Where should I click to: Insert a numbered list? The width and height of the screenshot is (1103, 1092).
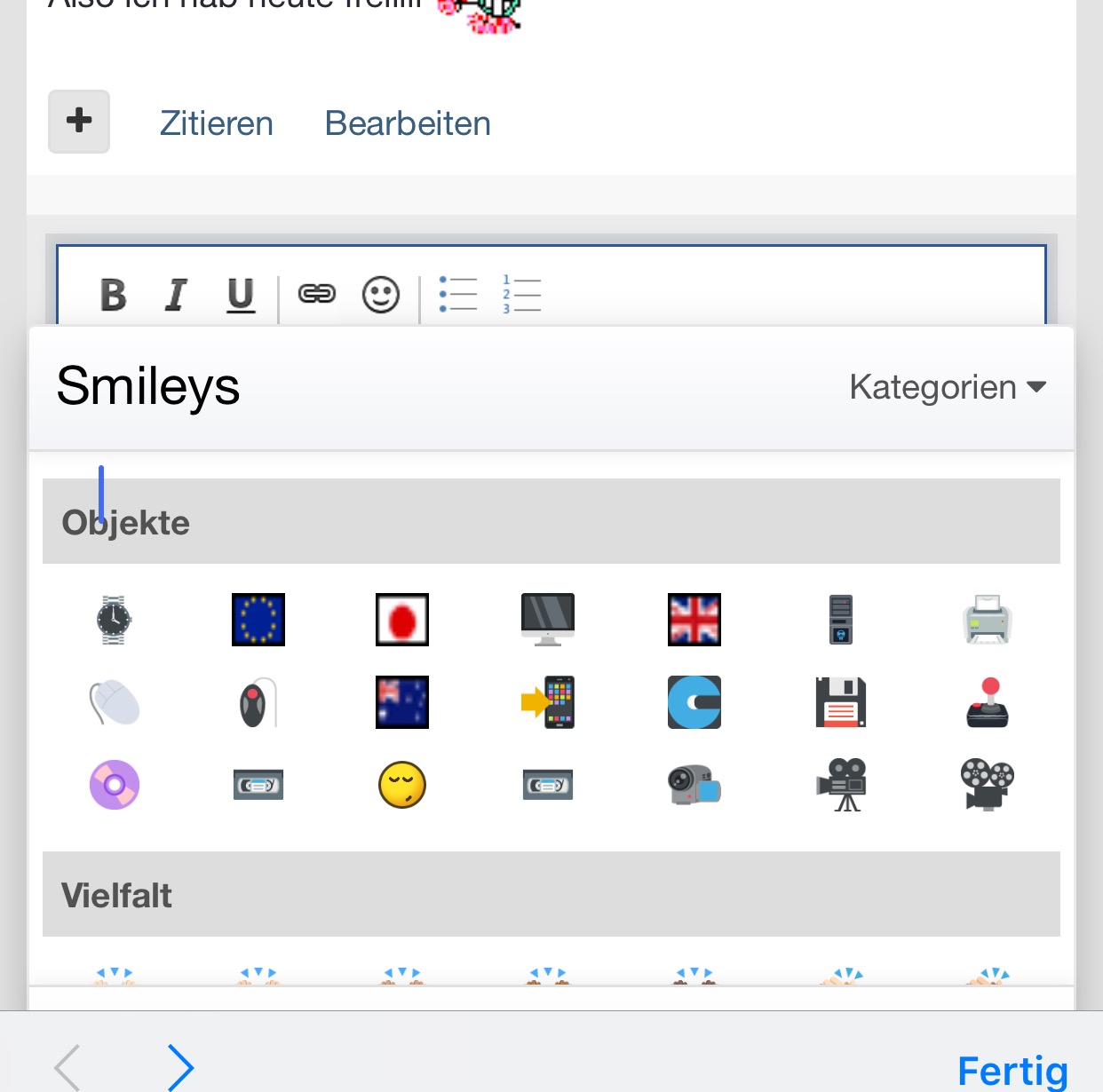pyautogui.click(x=521, y=294)
